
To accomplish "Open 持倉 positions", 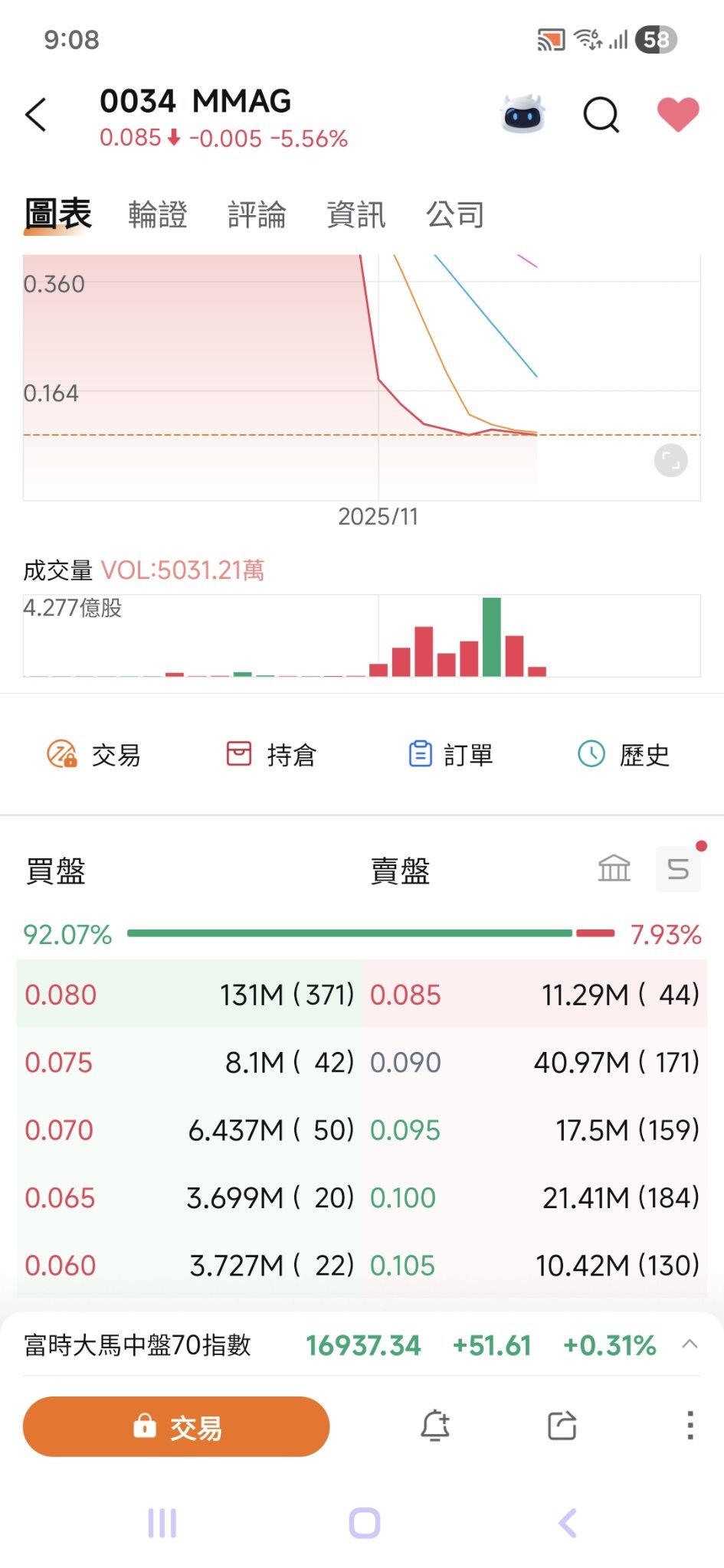I will pyautogui.click(x=270, y=755).
